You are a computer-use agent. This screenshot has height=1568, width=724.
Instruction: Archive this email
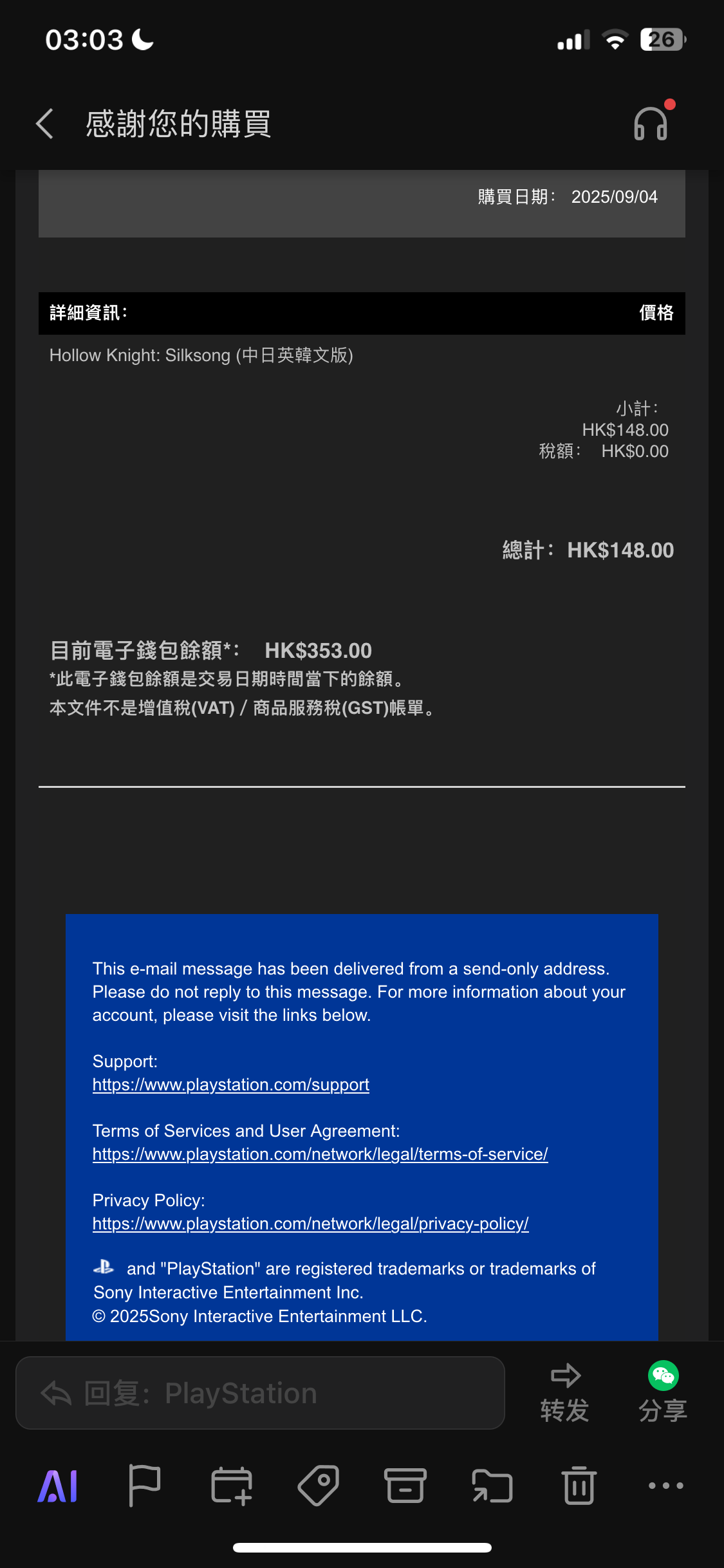click(405, 1486)
